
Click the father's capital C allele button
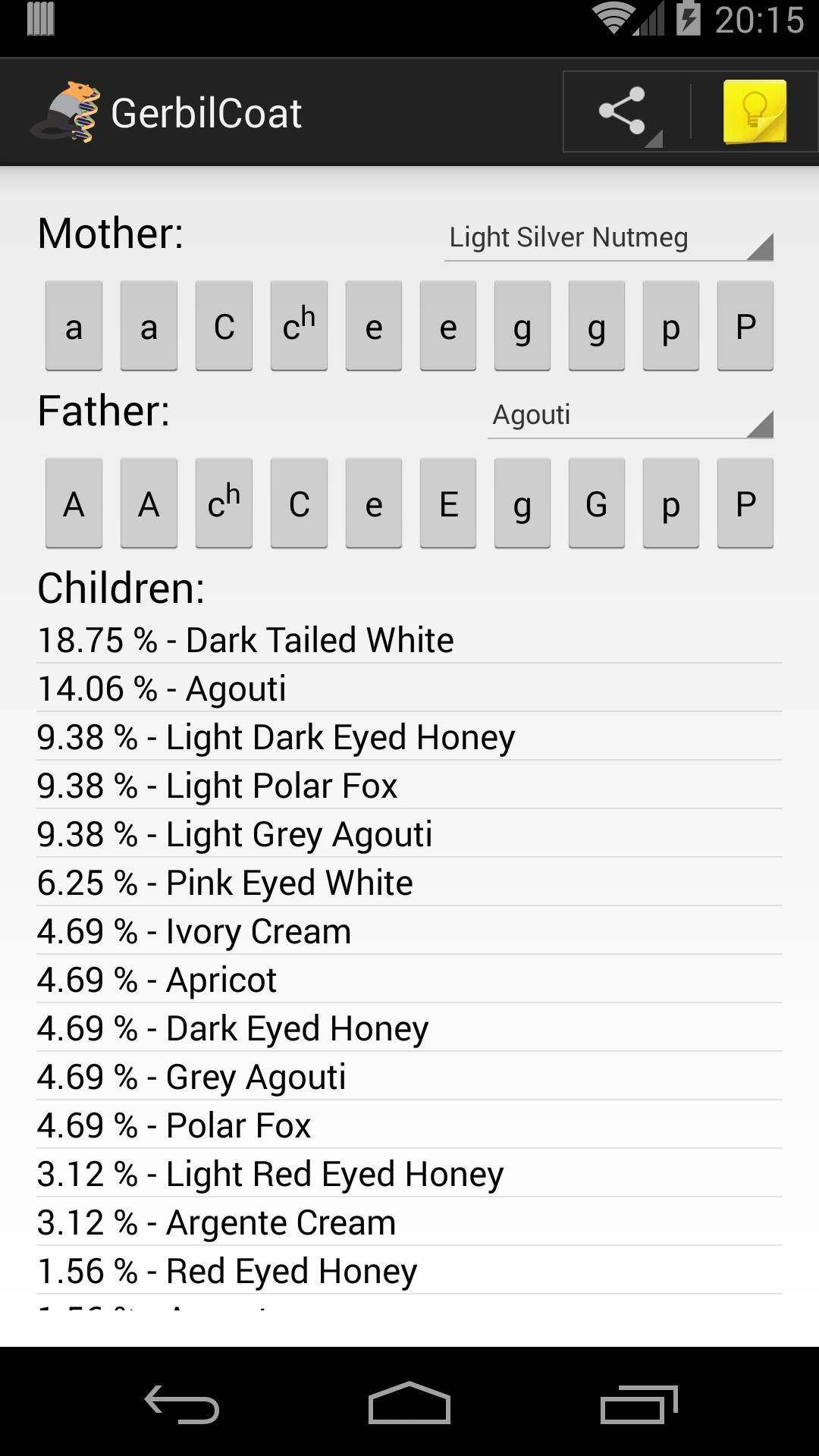point(298,503)
